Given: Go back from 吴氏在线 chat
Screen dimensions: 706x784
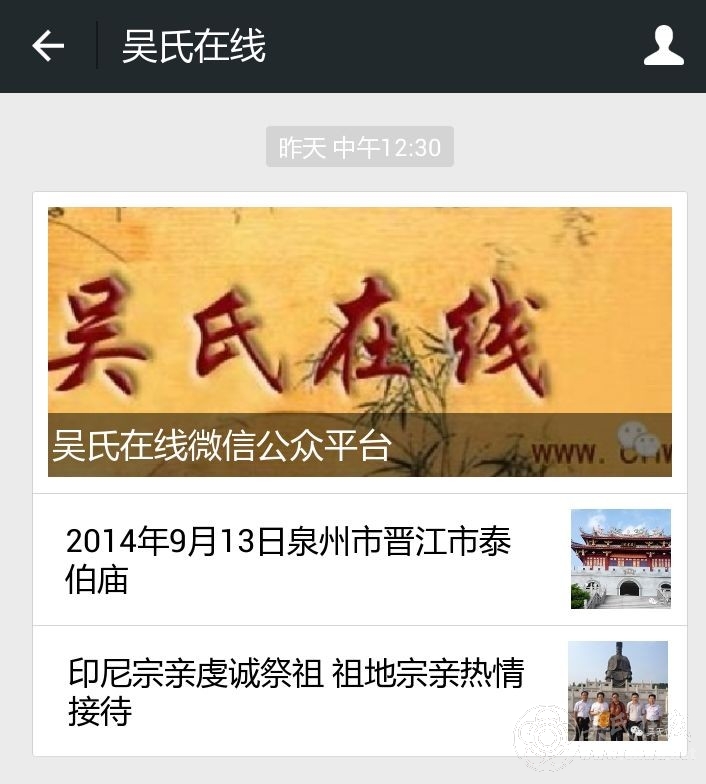Looking at the screenshot, I should pyautogui.click(x=47, y=46).
